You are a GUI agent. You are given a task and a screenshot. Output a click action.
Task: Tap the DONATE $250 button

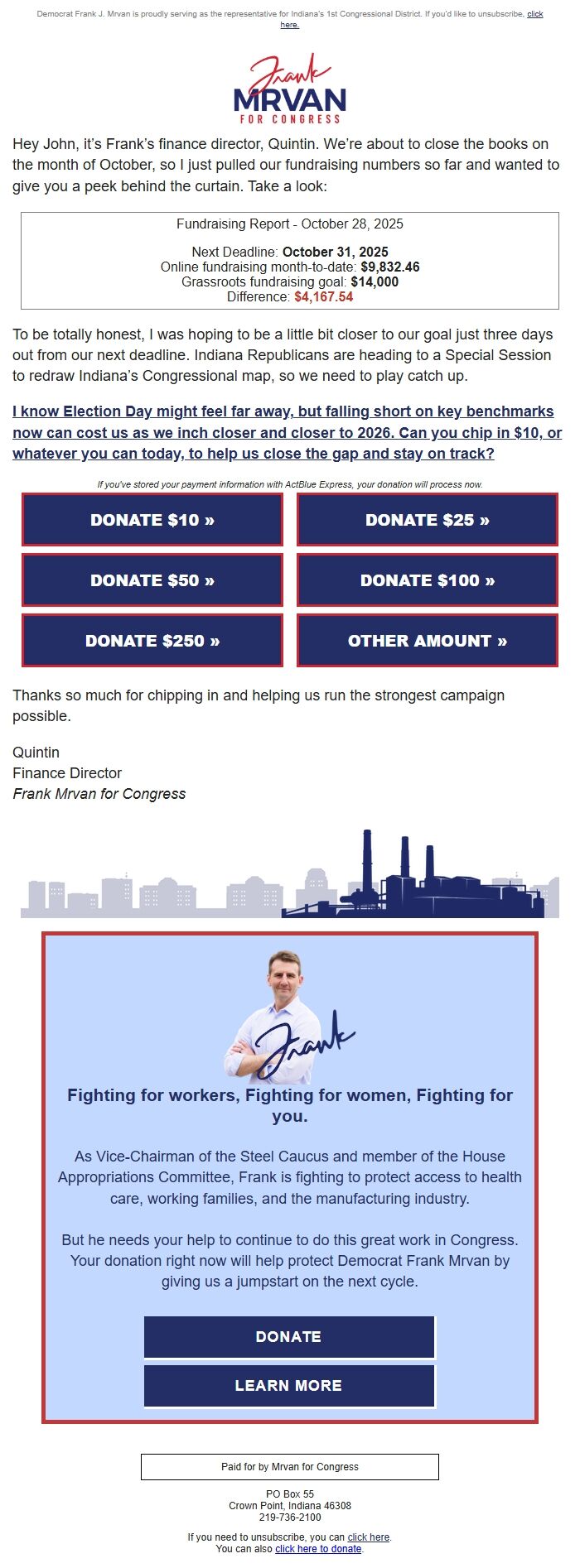152,641
